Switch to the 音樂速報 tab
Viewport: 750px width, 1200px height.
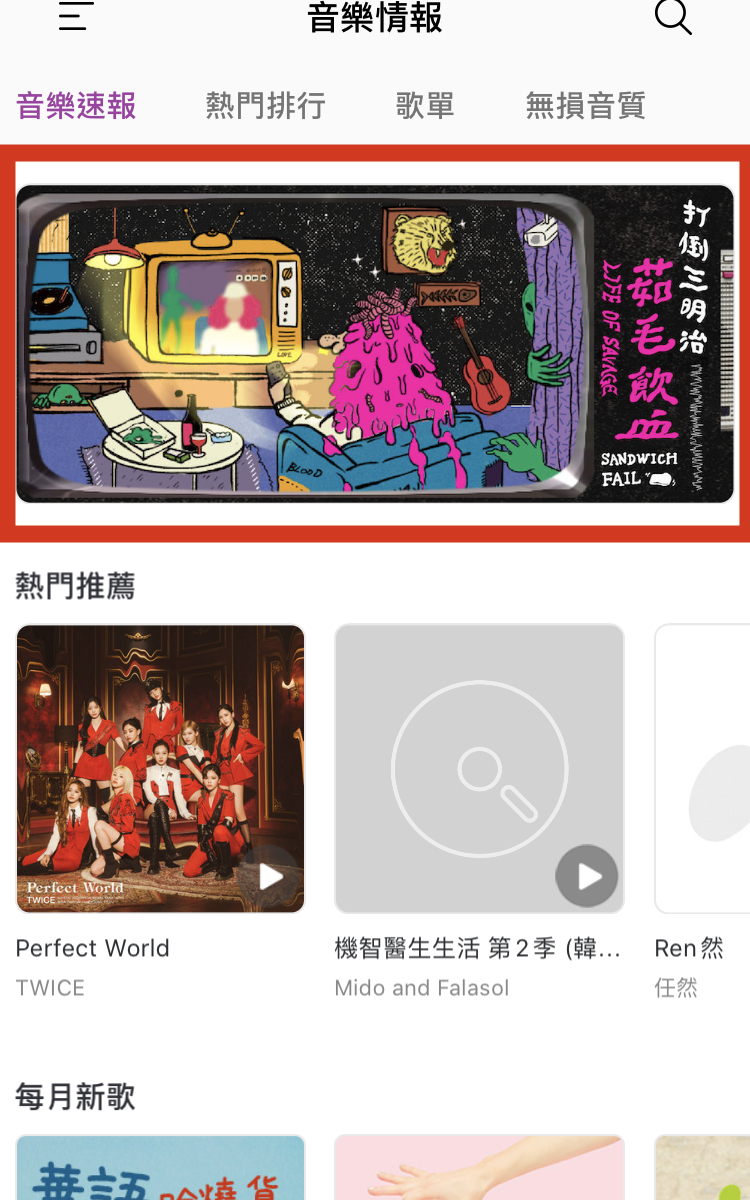click(76, 106)
